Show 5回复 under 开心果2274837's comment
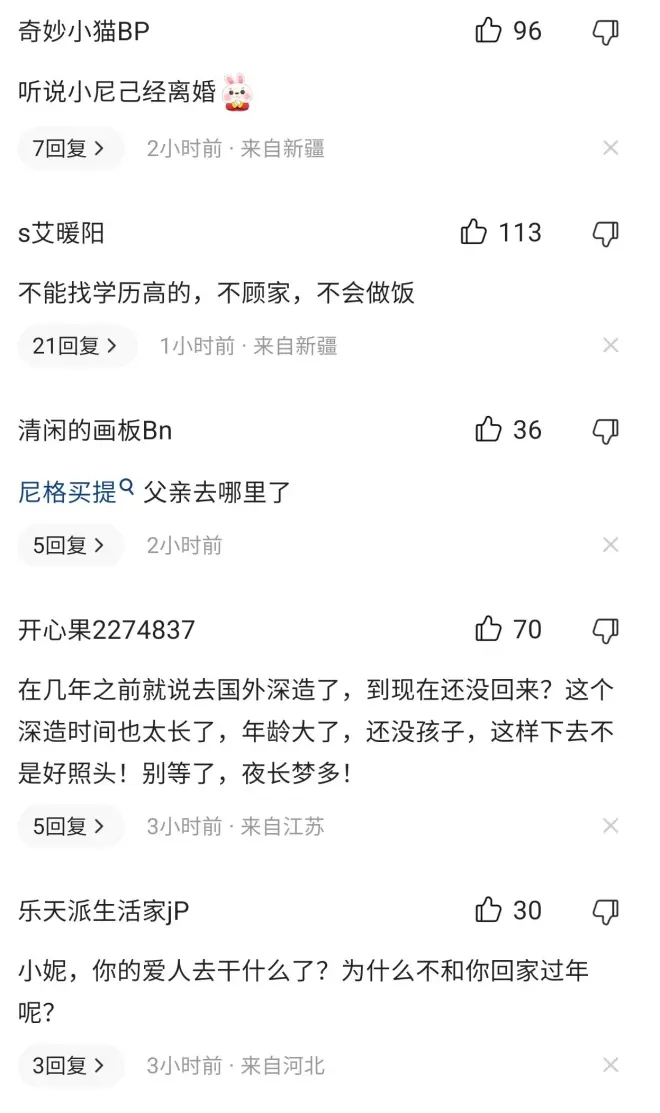 (69, 827)
